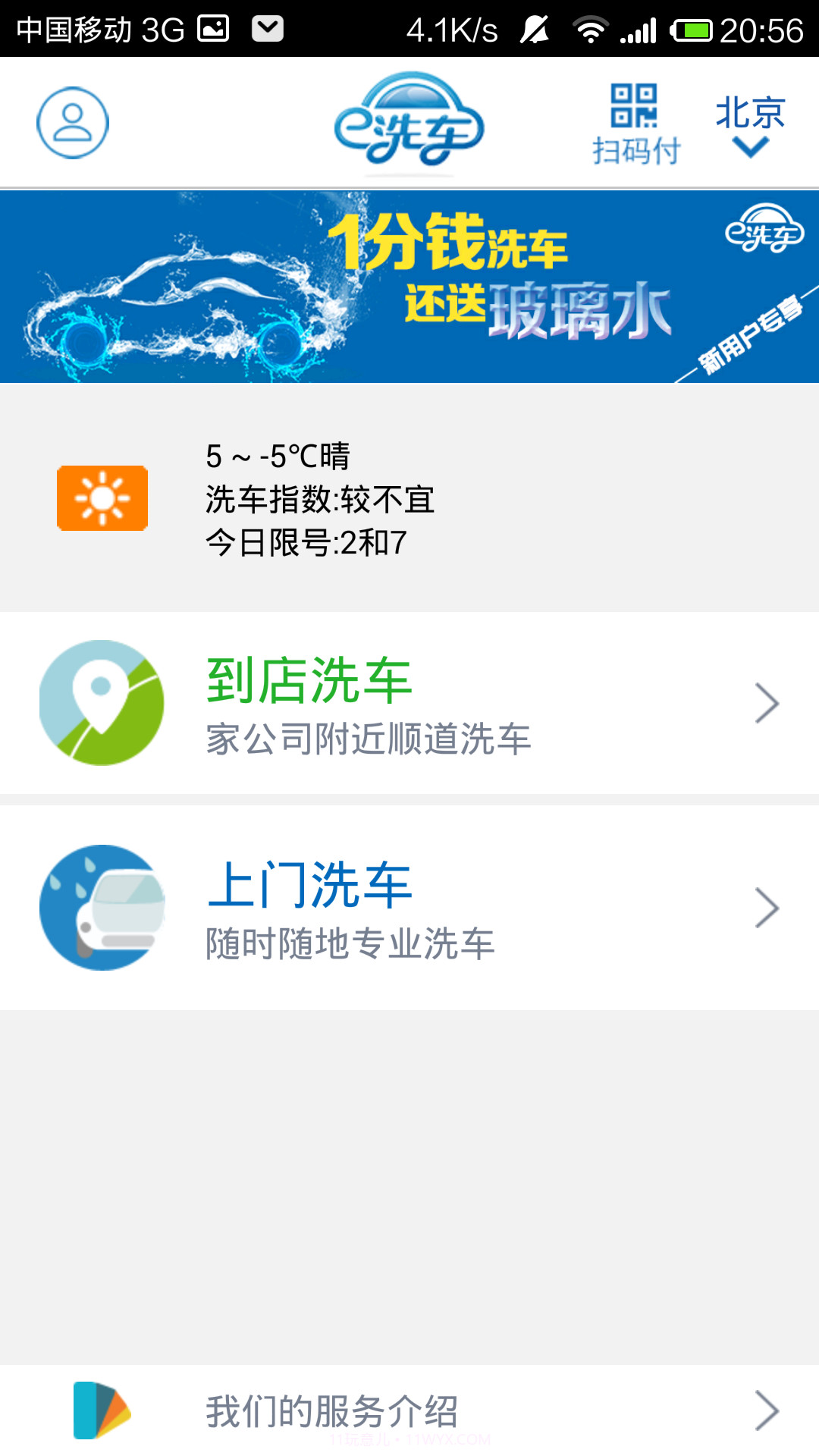The width and height of the screenshot is (819, 1456).
Task: Expand the 上门洗车 entry via its chevron
Action: pos(767,908)
